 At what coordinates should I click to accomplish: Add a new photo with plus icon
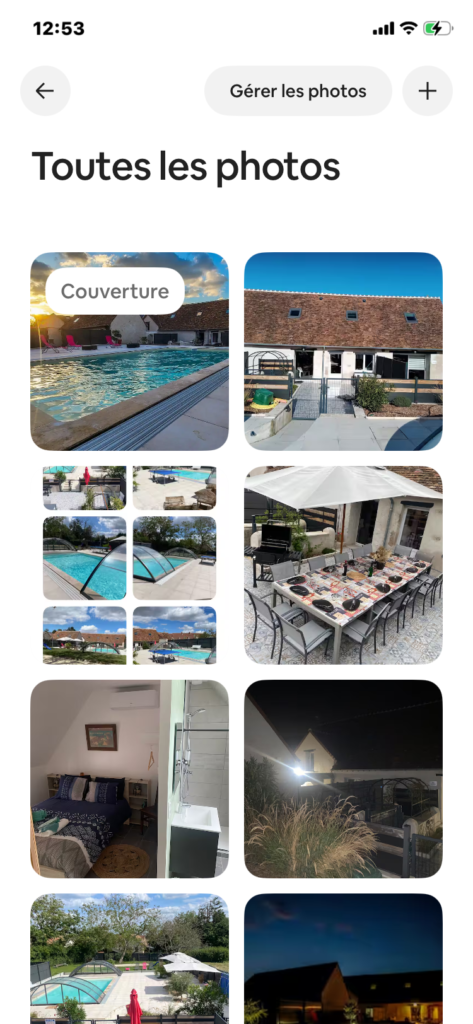(427, 91)
